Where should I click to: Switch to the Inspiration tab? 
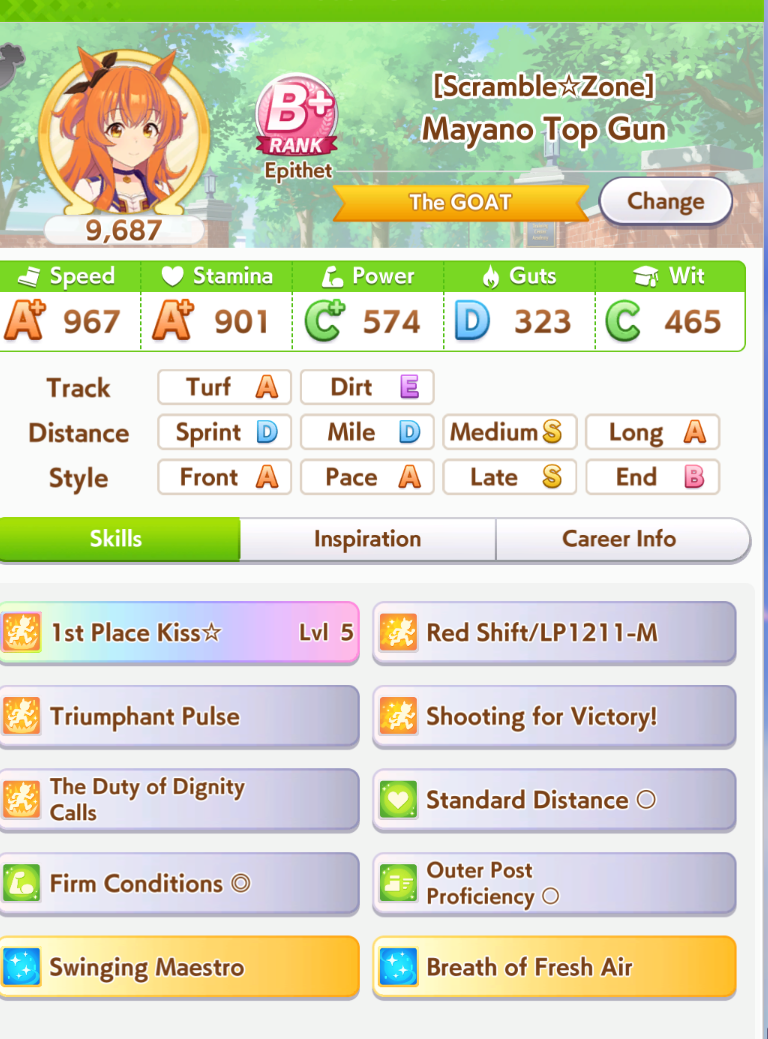pyautogui.click(x=367, y=539)
